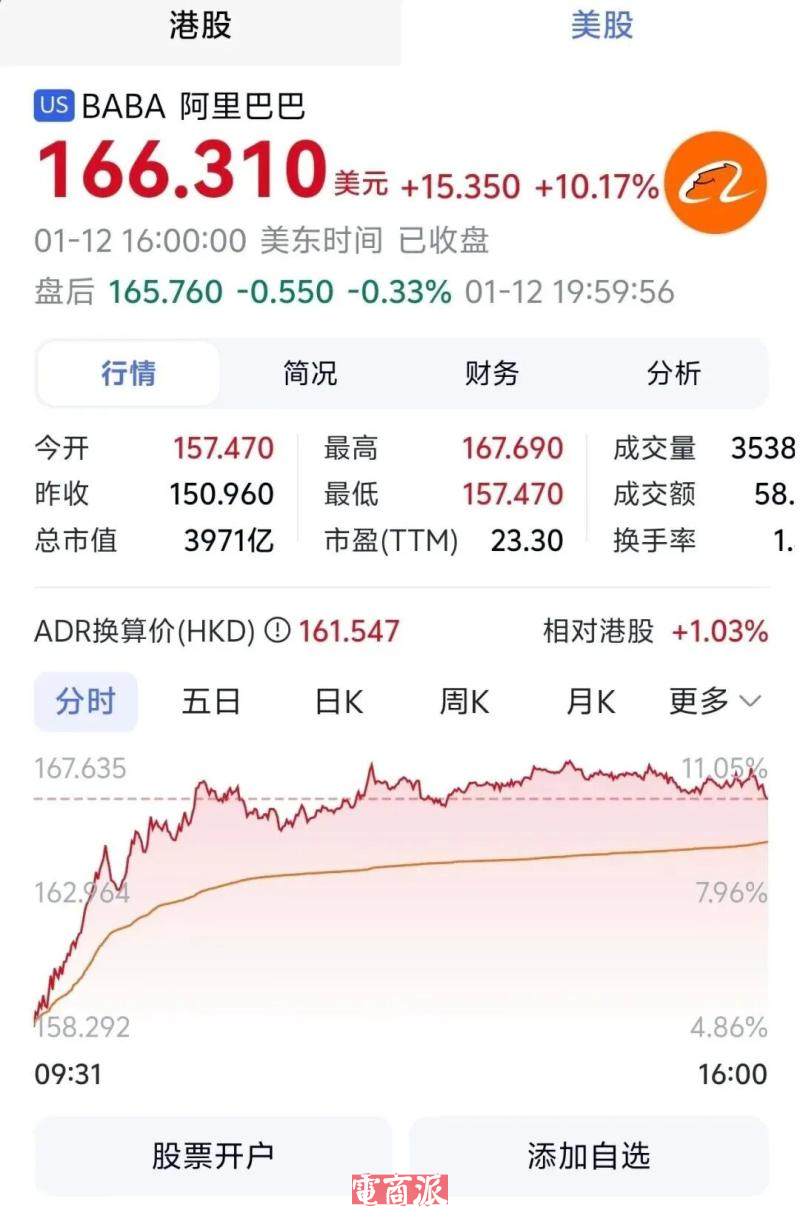
Task: Select the 美股 tab
Action: pyautogui.click(x=602, y=27)
